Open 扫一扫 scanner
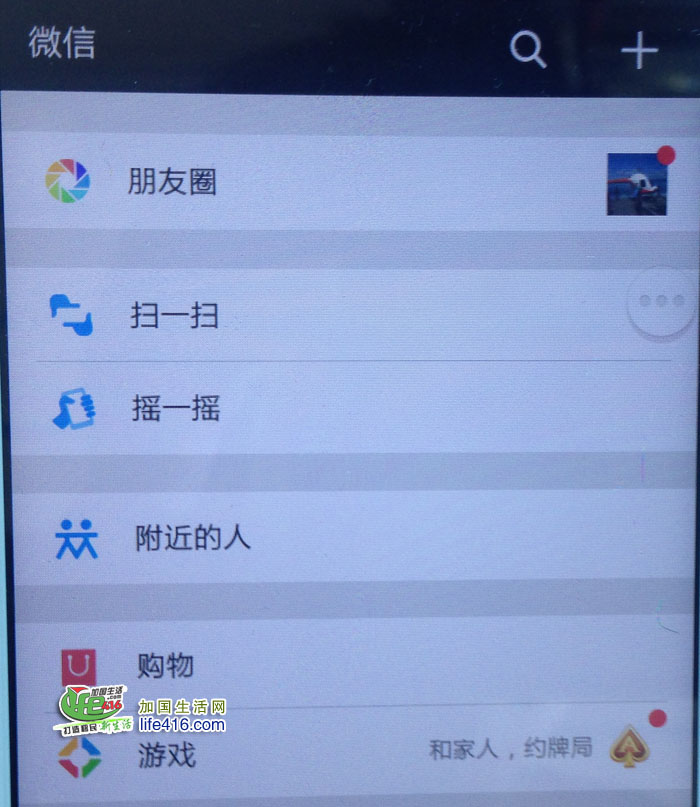This screenshot has height=807, width=700. (175, 316)
